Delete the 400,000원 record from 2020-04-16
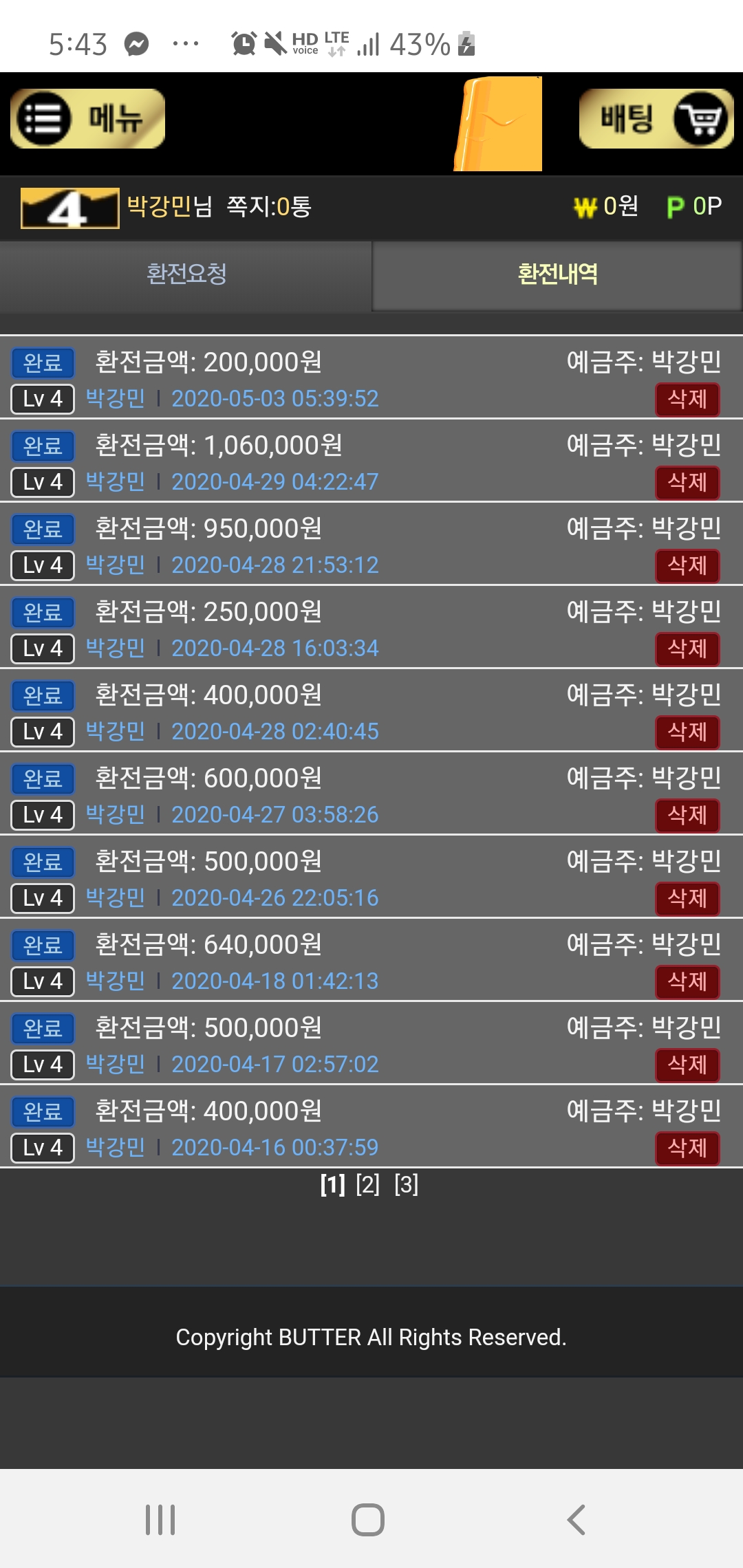The height and width of the screenshot is (1568, 743). 687,1148
